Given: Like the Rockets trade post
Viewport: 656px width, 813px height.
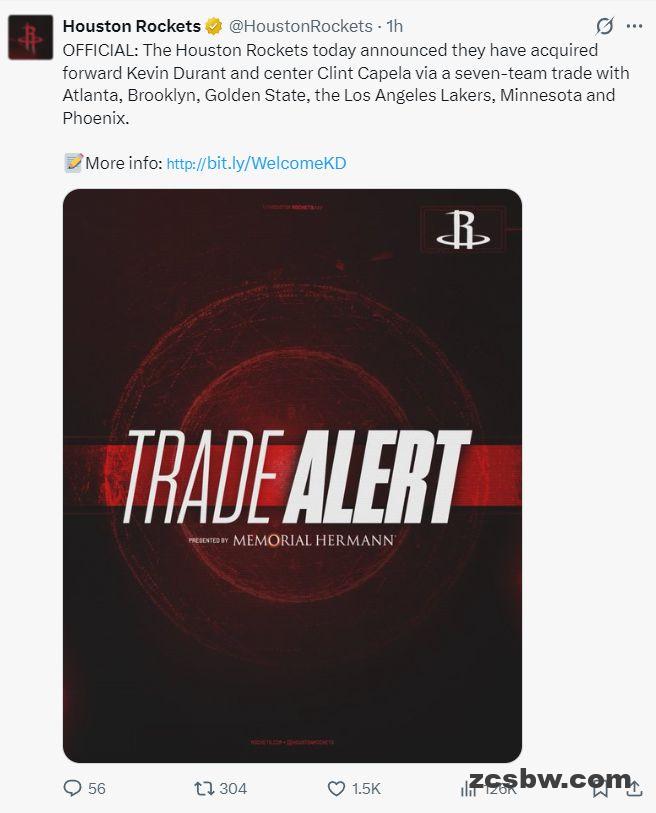Looking at the screenshot, I should [x=337, y=788].
